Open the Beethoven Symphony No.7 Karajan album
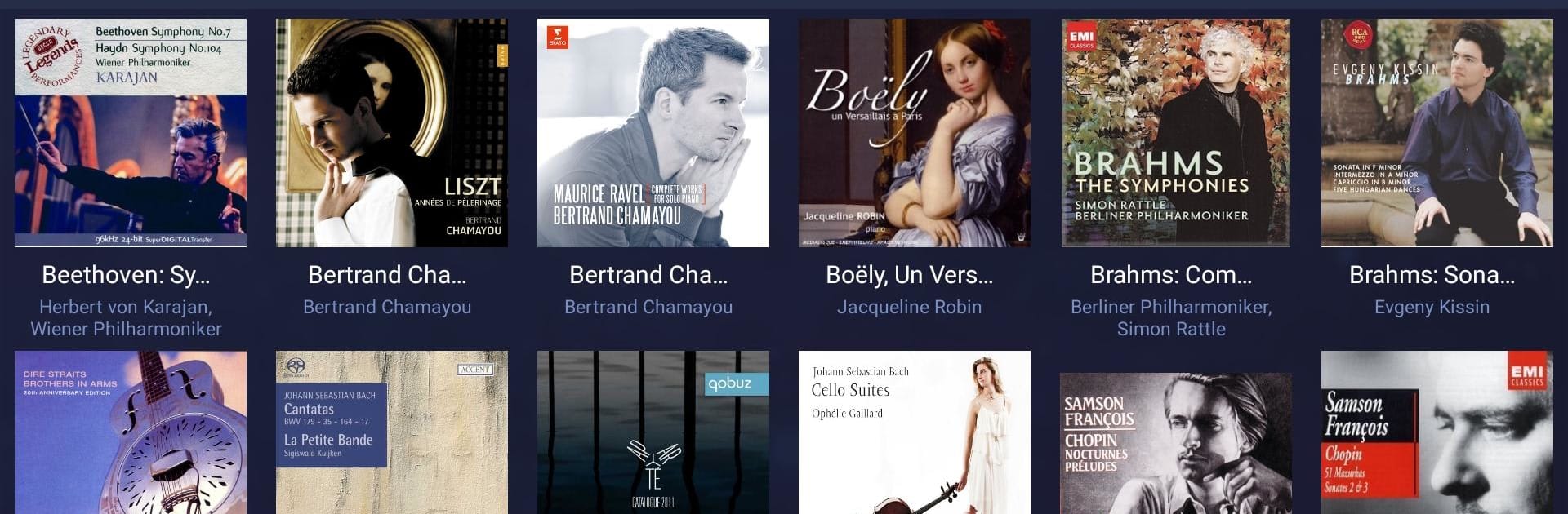Viewport: 1568px width, 514px height. (131, 133)
